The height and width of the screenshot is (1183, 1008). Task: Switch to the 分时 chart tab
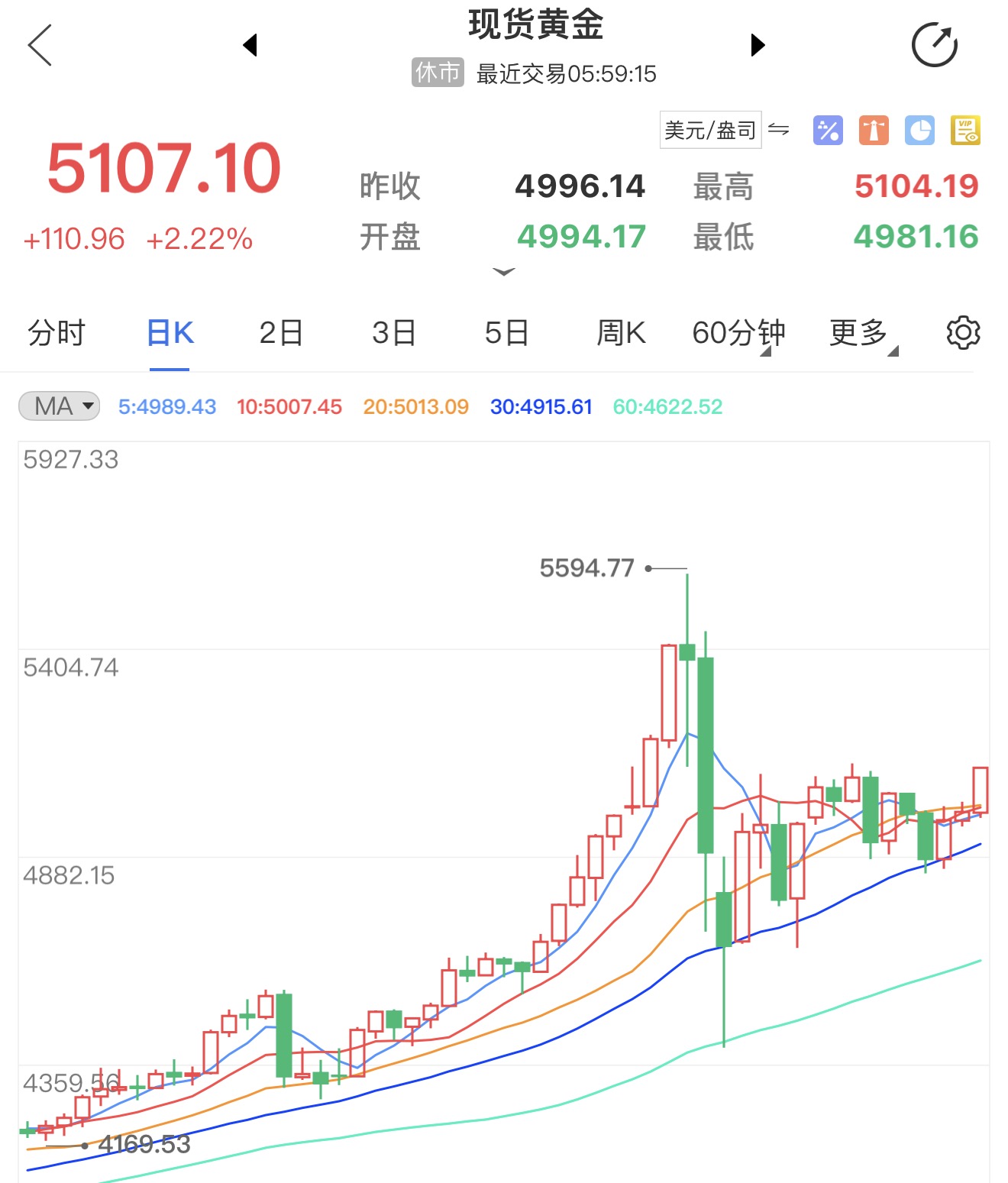(x=56, y=333)
